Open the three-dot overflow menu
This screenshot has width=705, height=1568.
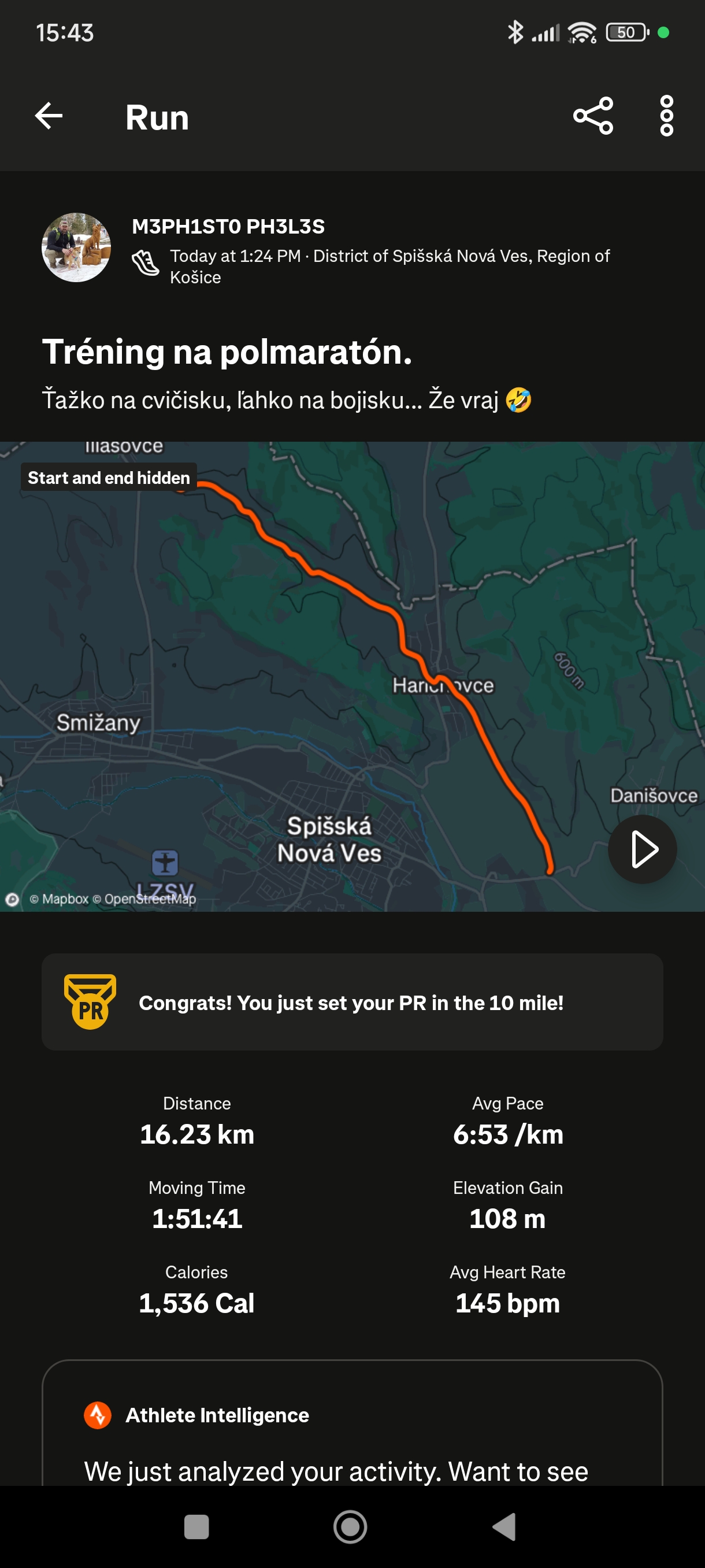pos(667,116)
